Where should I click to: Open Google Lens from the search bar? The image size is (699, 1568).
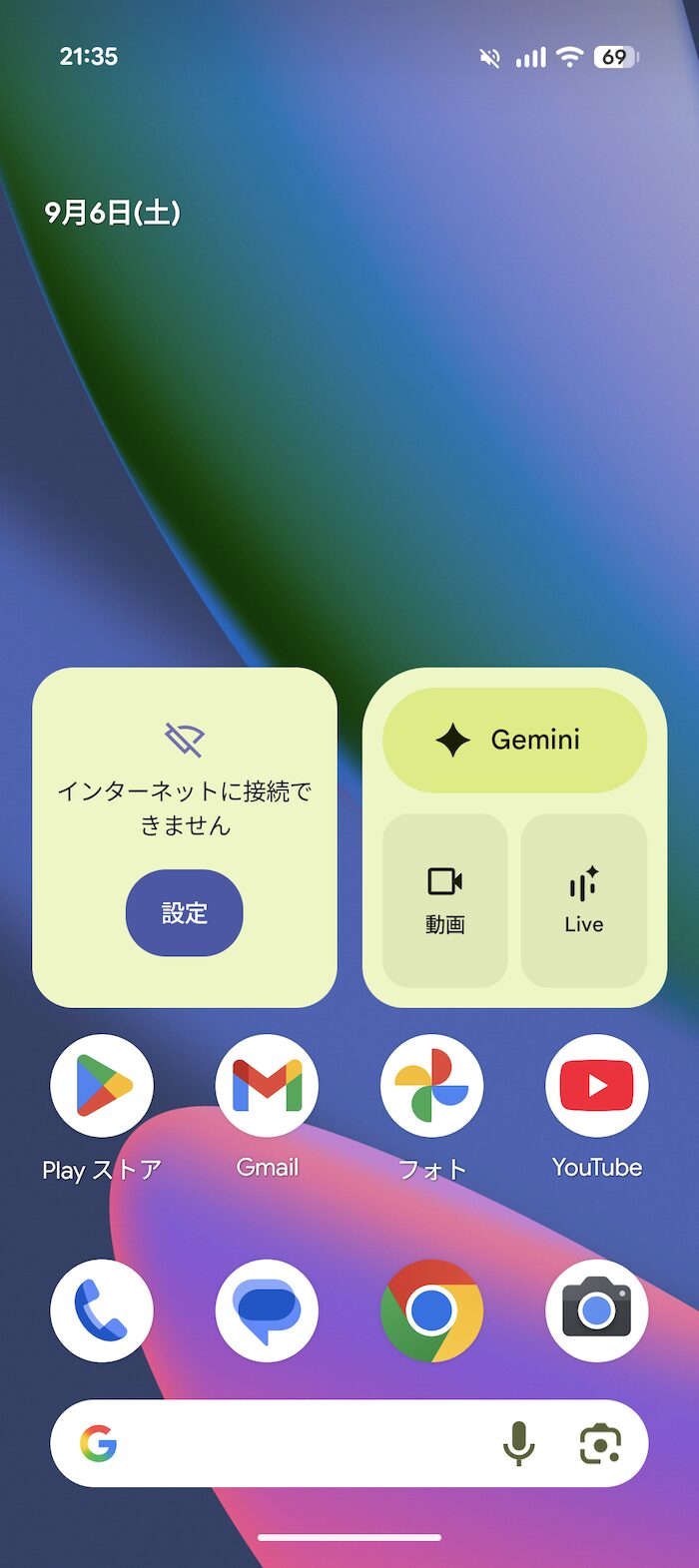pos(600,1444)
